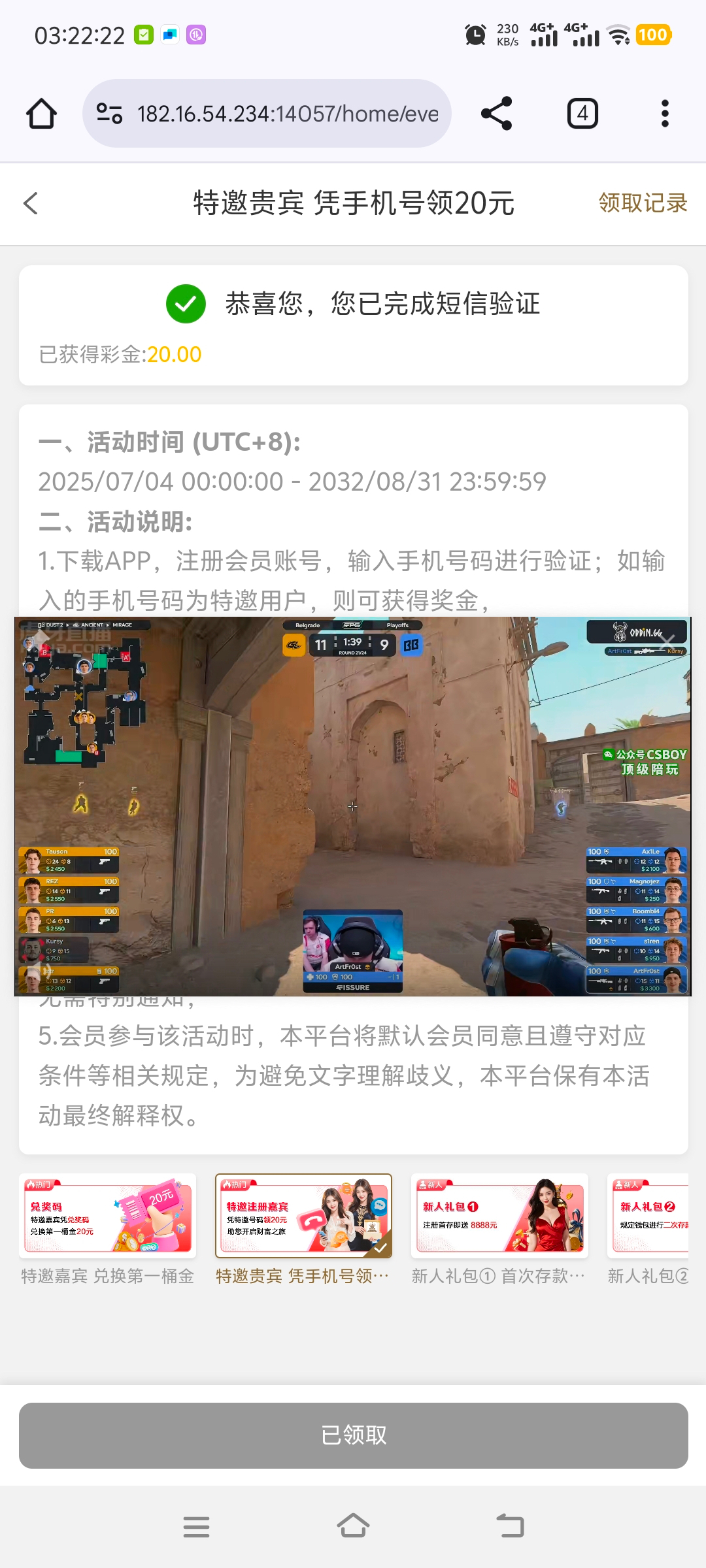Open recent apps from the navigation bar
This screenshot has height=1568, width=706.
196,1527
